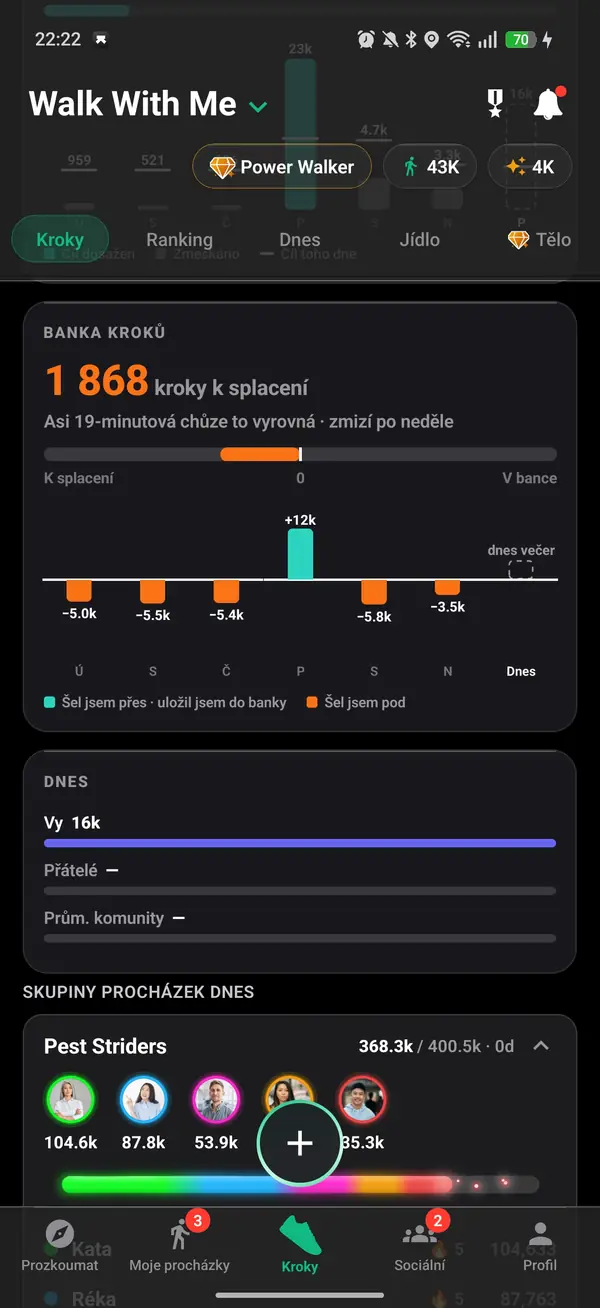Open the Profil tab
The width and height of the screenshot is (600, 1308).
[540, 1246]
